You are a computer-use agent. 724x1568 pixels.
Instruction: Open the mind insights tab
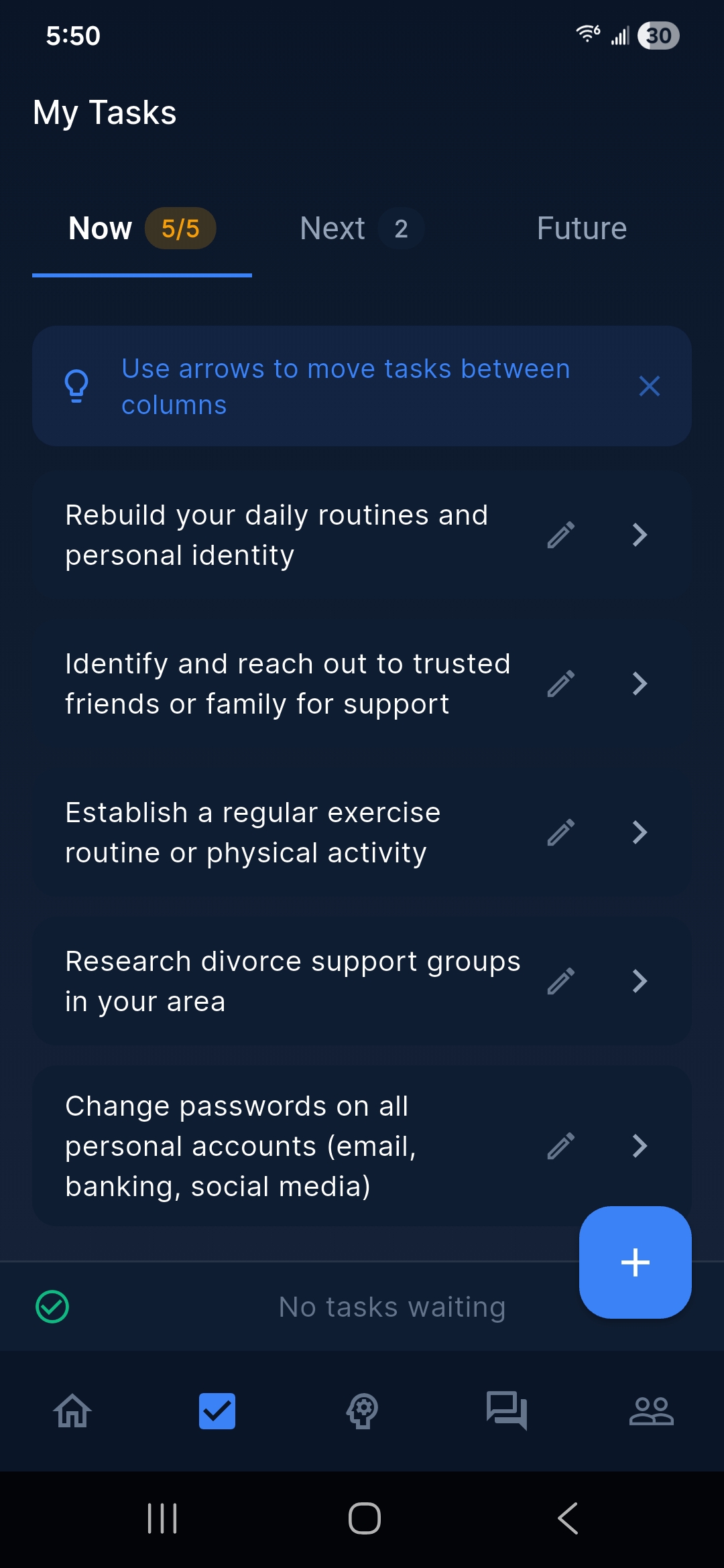click(362, 1411)
